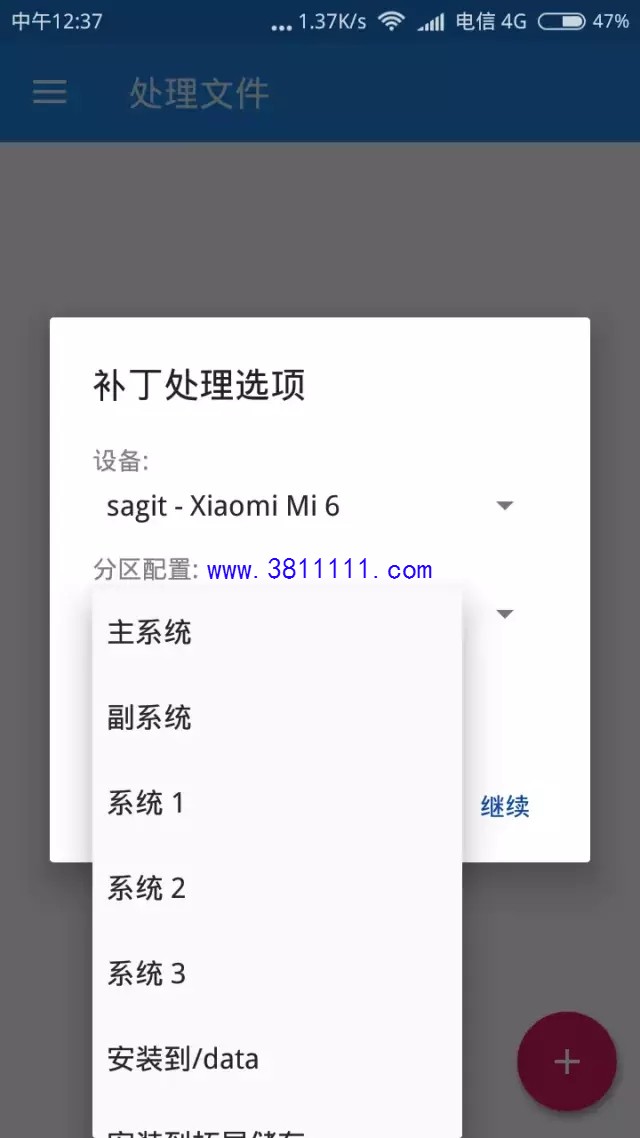Viewport: 640px width, 1138px height.
Task: Tap the 继续 button
Action: pyautogui.click(x=505, y=807)
